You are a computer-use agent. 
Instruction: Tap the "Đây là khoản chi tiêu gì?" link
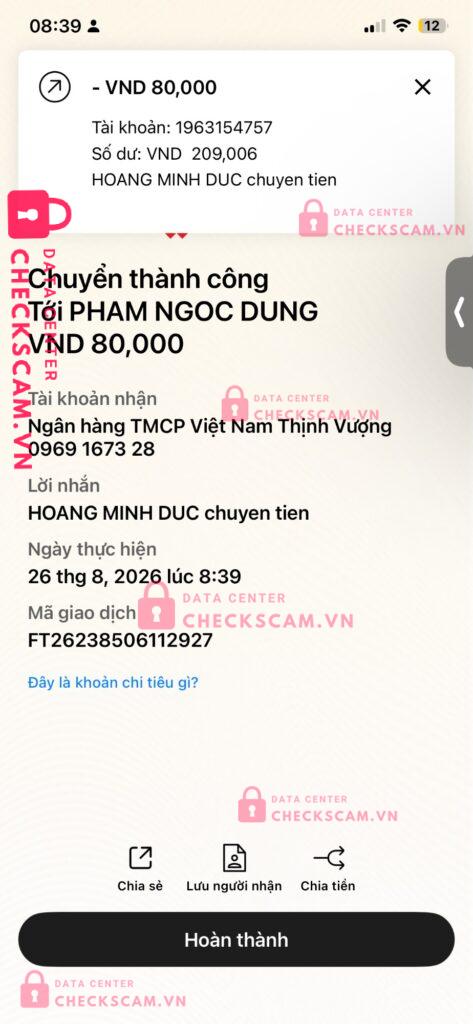coord(113,682)
